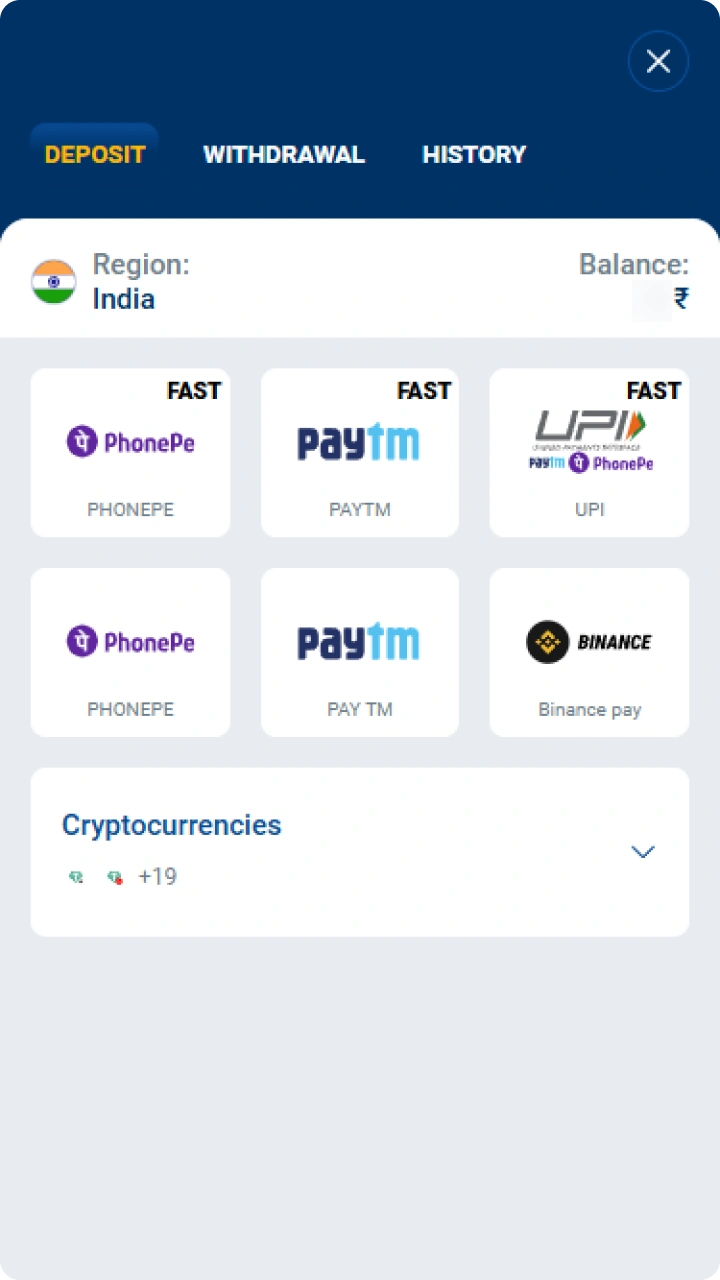The width and height of the screenshot is (720, 1280).
Task: Select the Deposit tab
Action: pos(95,154)
